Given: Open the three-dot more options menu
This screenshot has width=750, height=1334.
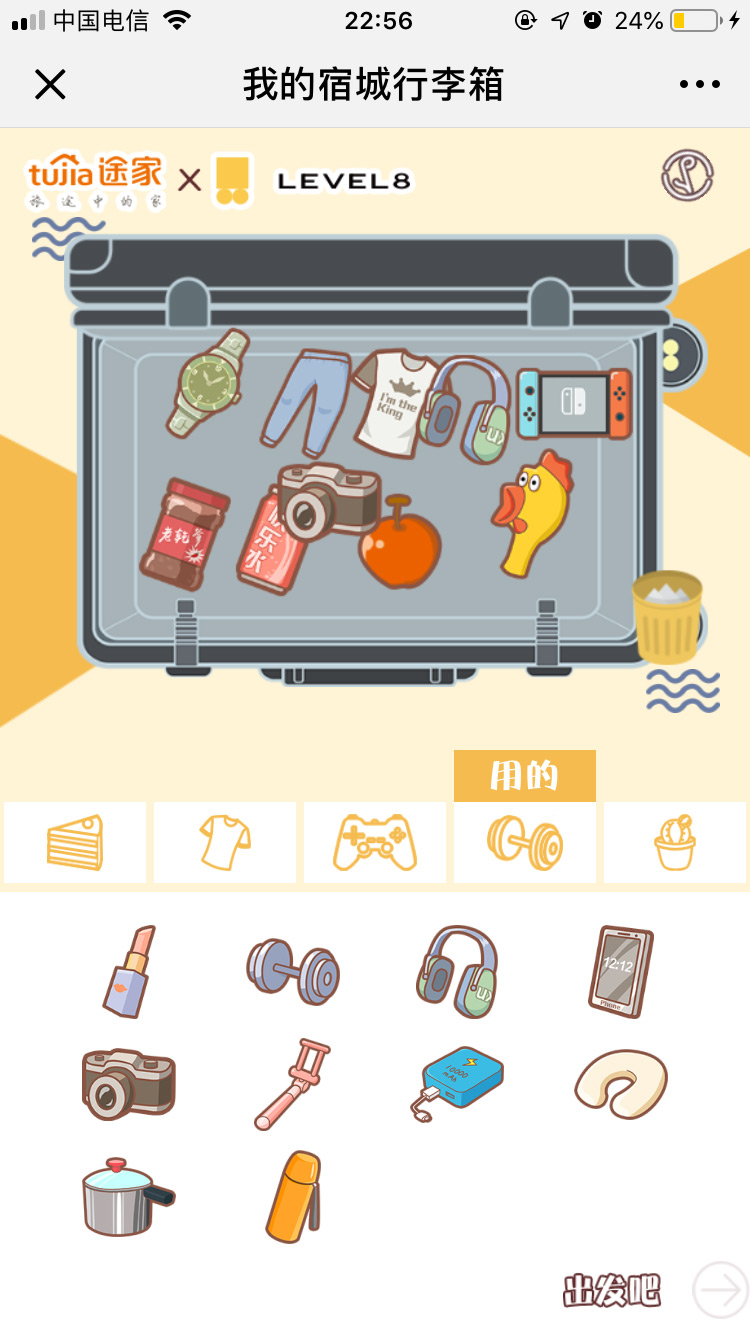Looking at the screenshot, I should (699, 85).
